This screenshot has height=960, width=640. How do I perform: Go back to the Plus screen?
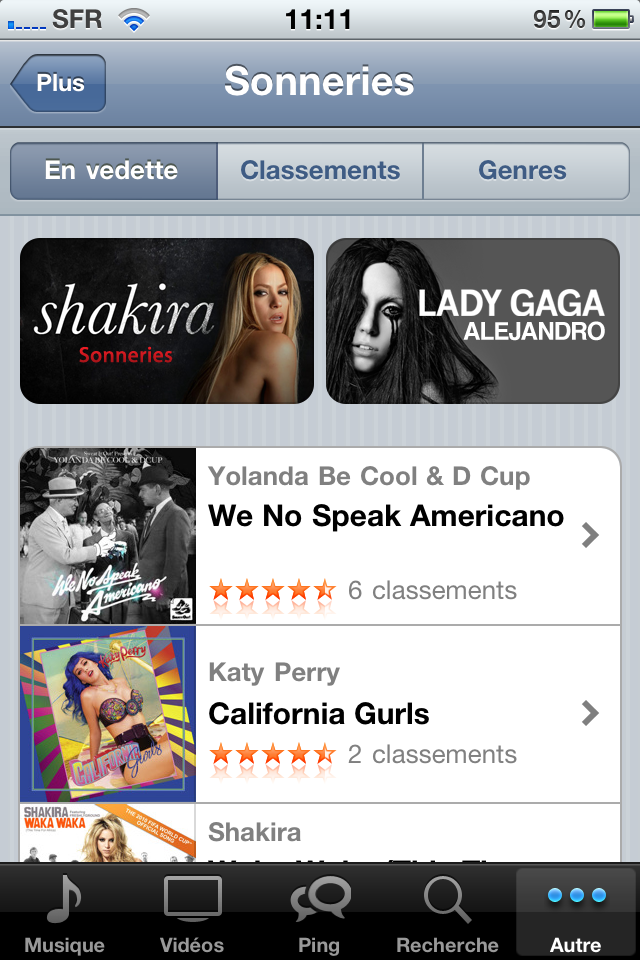pos(58,83)
